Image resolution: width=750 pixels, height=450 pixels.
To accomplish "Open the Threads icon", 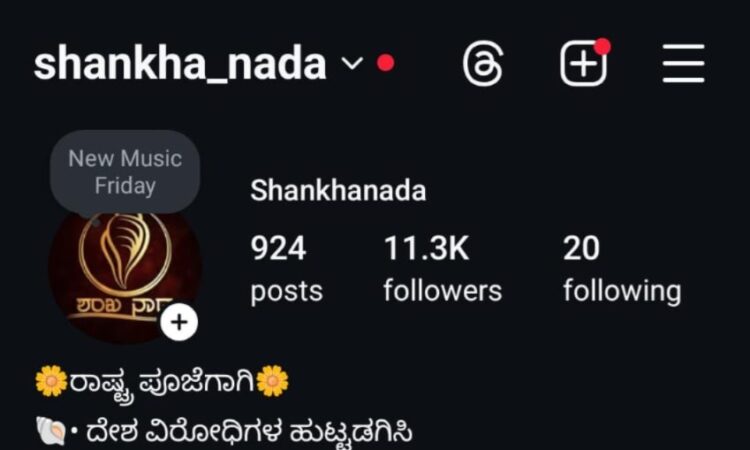I will tap(483, 65).
